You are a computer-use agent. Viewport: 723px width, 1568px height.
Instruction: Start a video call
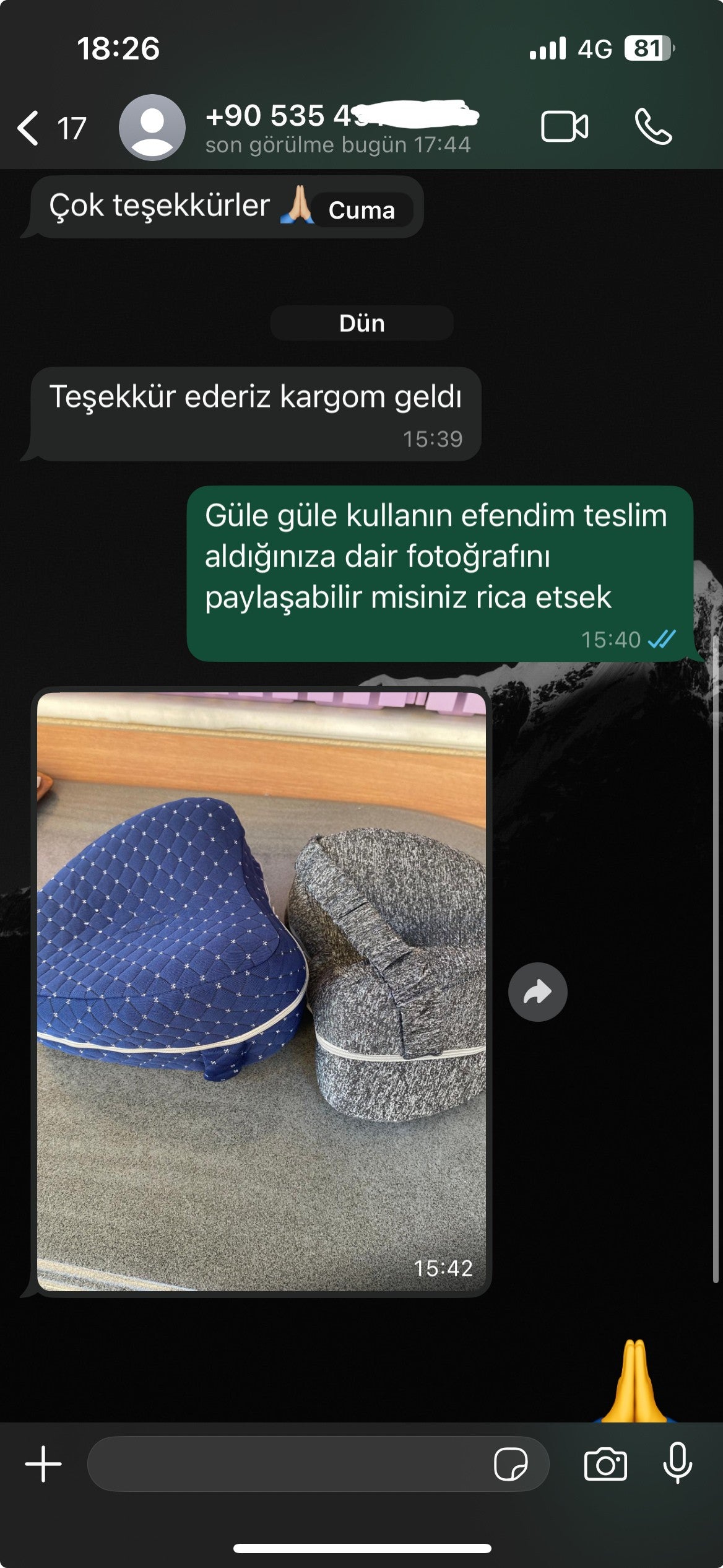point(564,127)
